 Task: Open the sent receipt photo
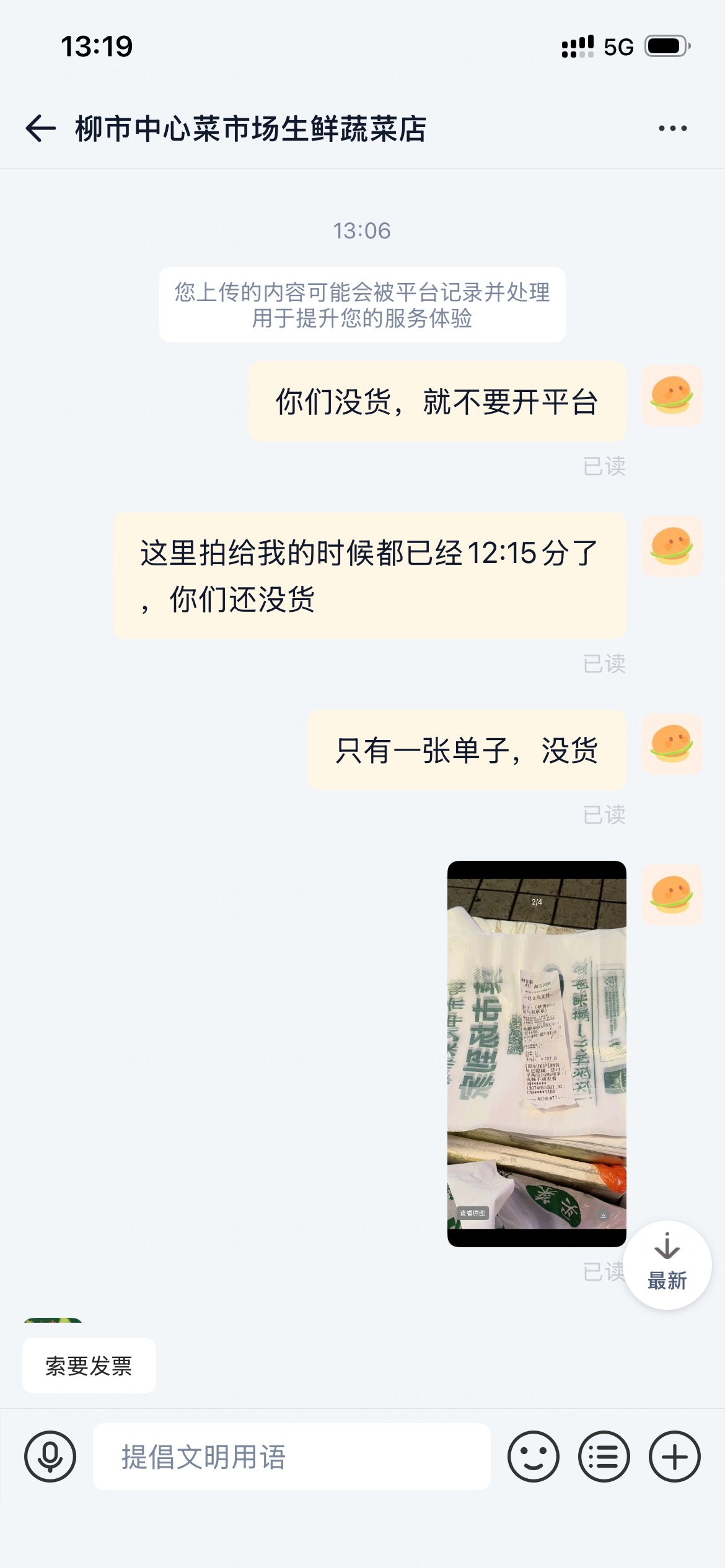point(537,1053)
